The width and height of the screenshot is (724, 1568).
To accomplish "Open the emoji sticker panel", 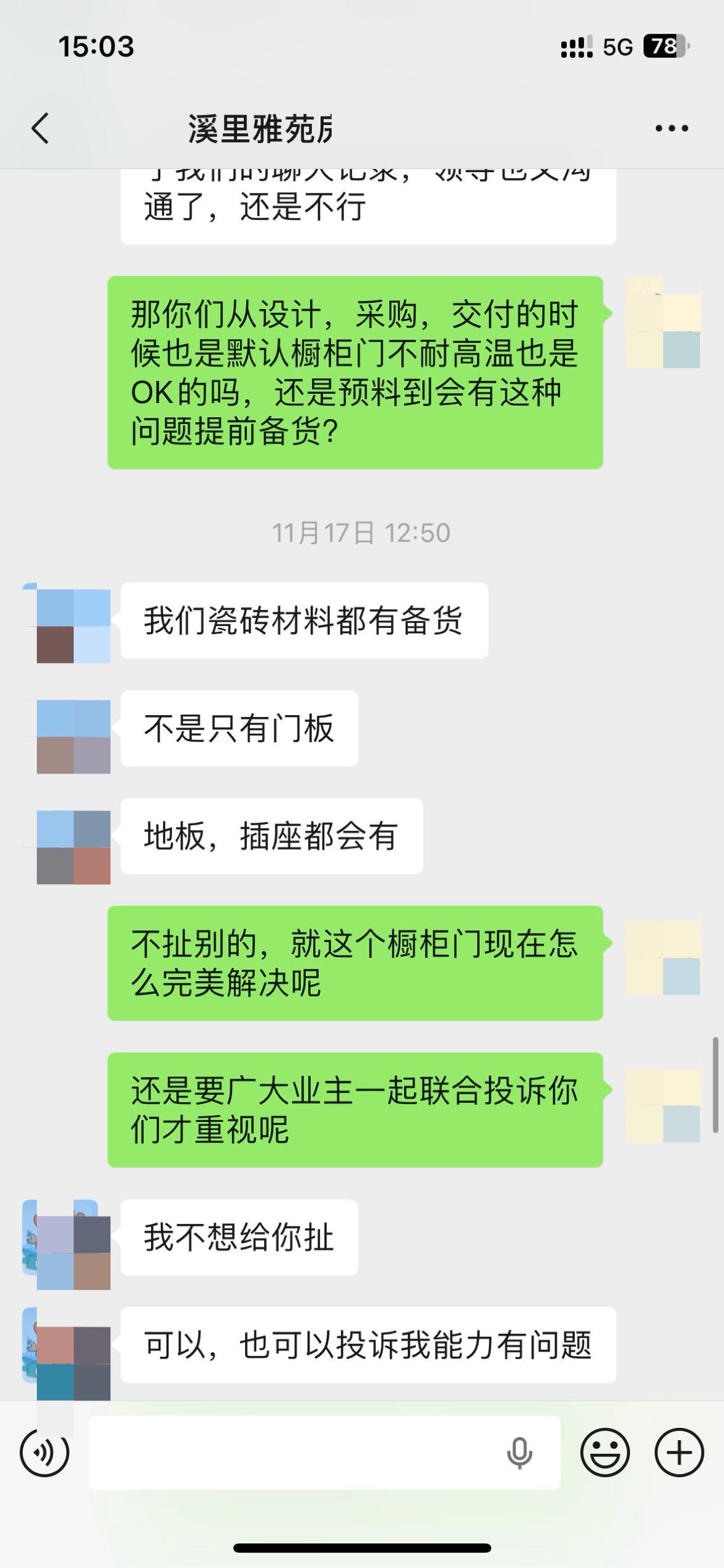I will (x=605, y=1452).
